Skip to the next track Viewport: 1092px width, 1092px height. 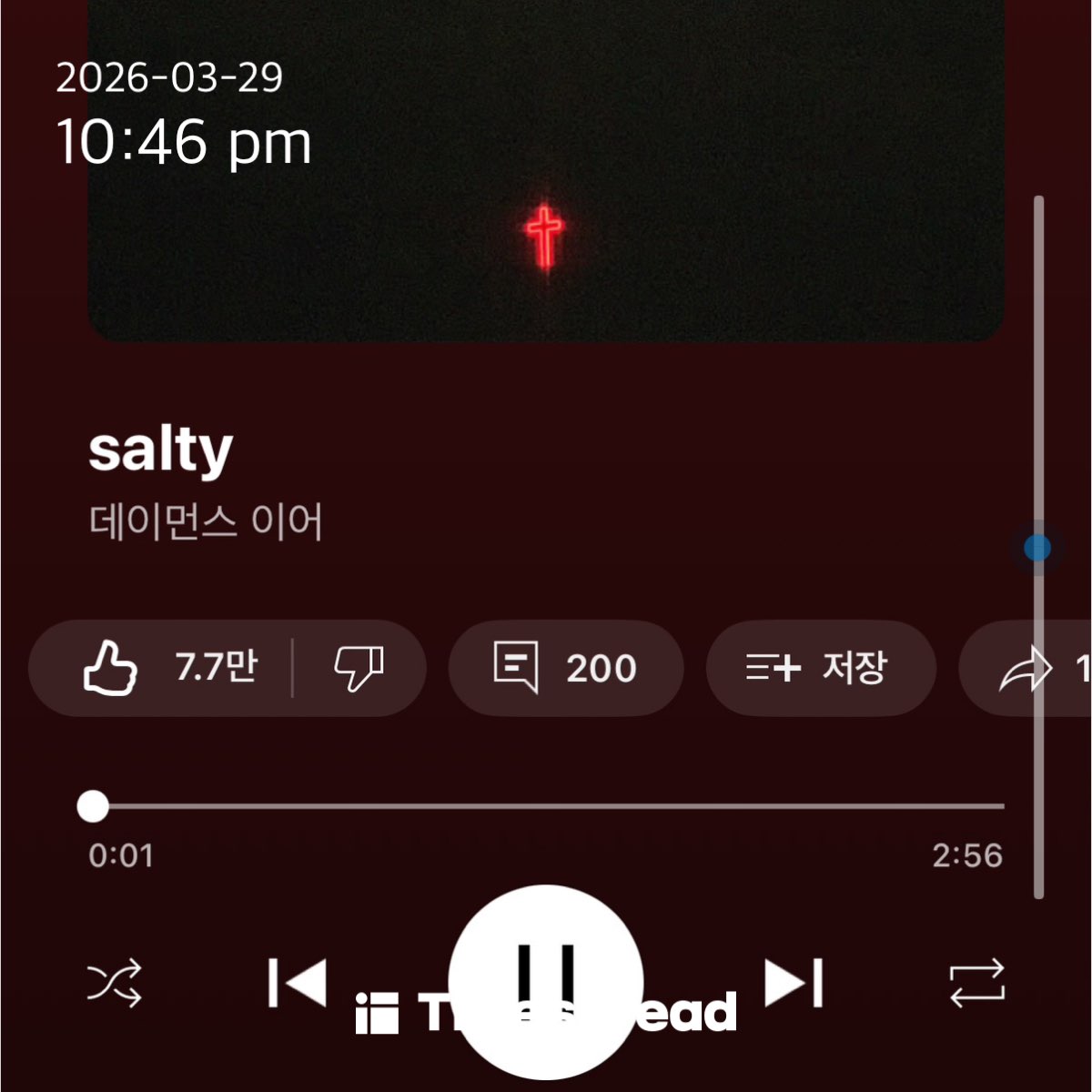coord(794,983)
